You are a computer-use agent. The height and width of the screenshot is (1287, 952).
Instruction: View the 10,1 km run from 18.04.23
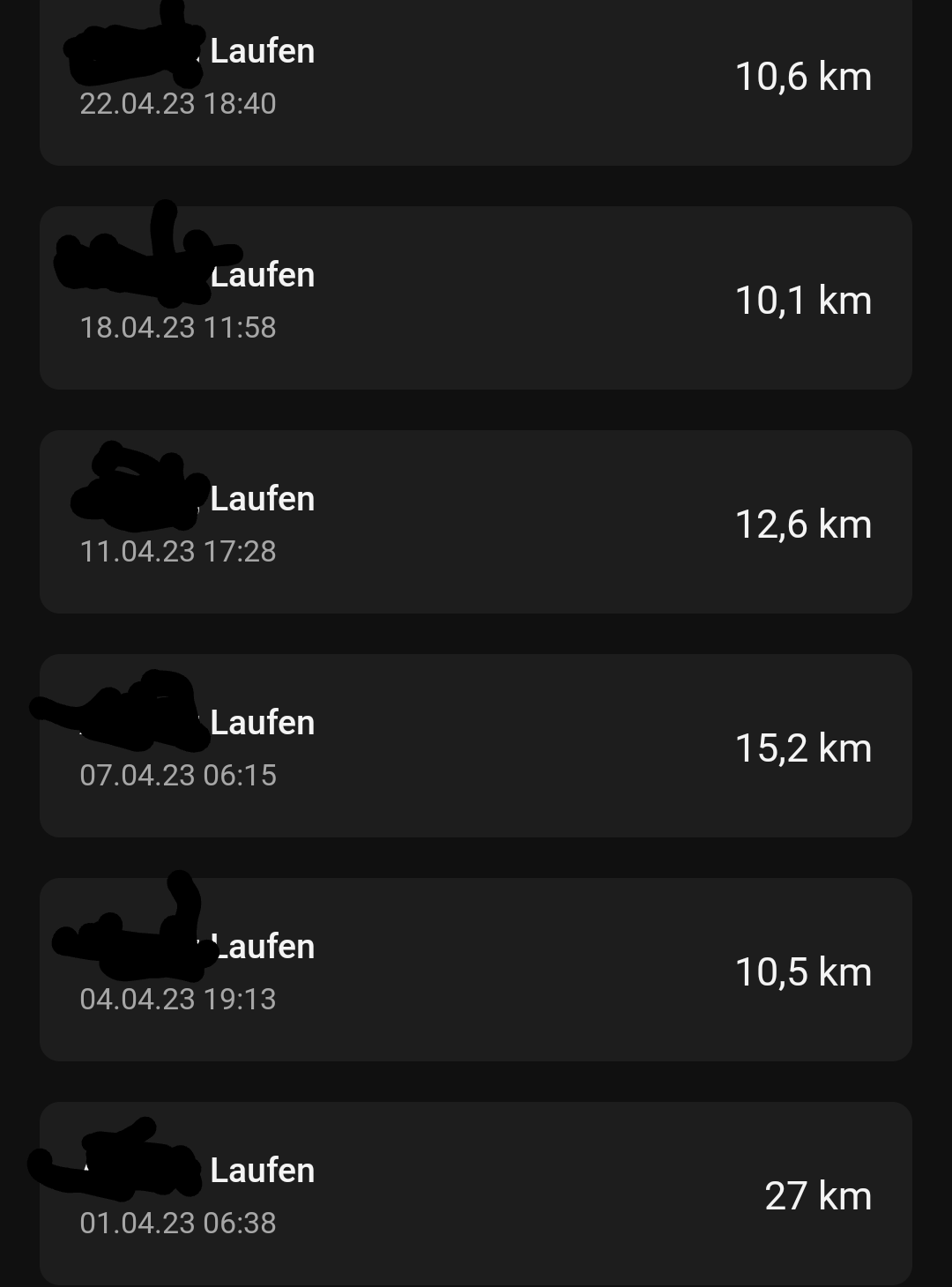476,298
